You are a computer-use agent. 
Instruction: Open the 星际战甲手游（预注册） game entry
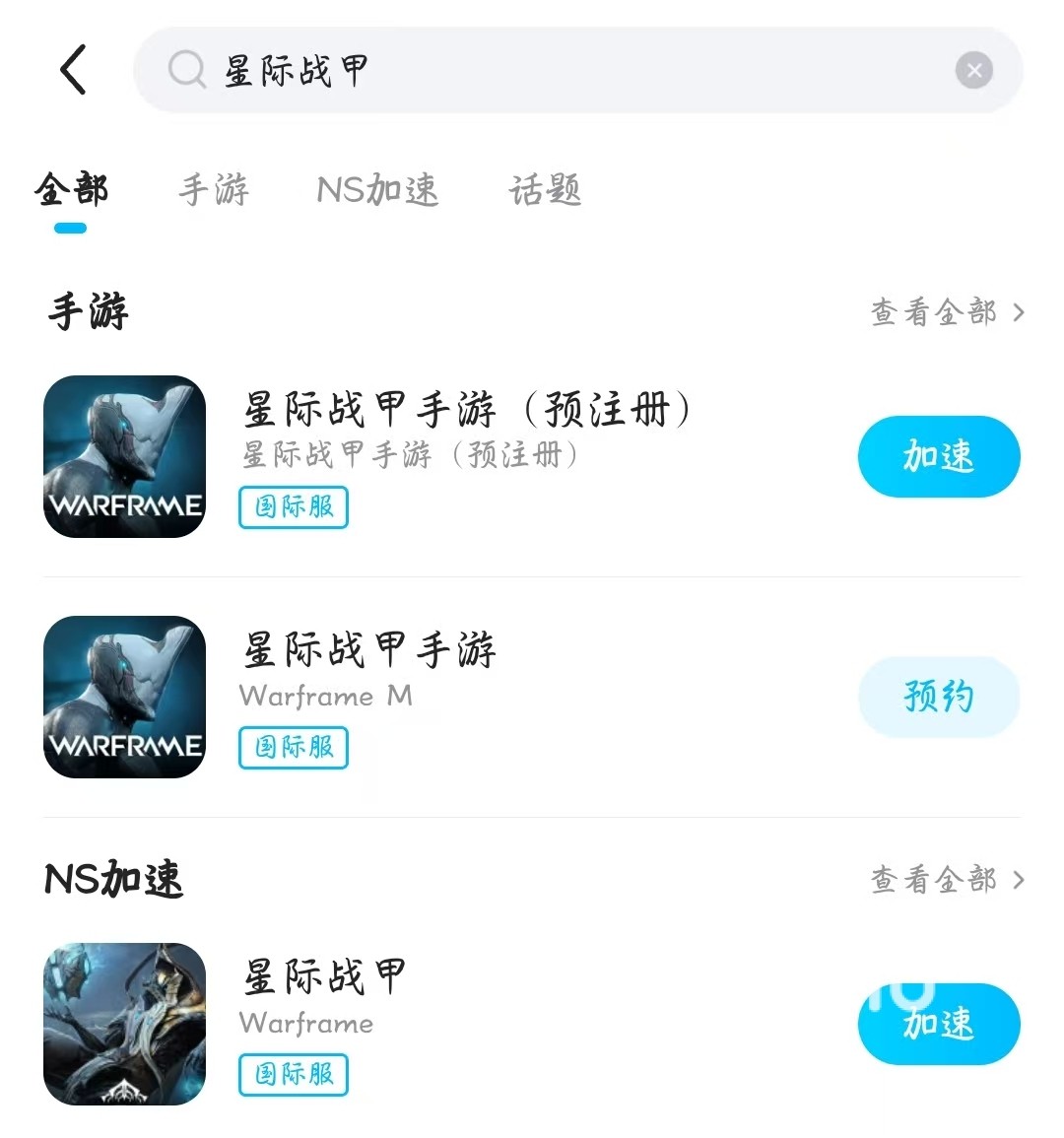[x=468, y=434]
